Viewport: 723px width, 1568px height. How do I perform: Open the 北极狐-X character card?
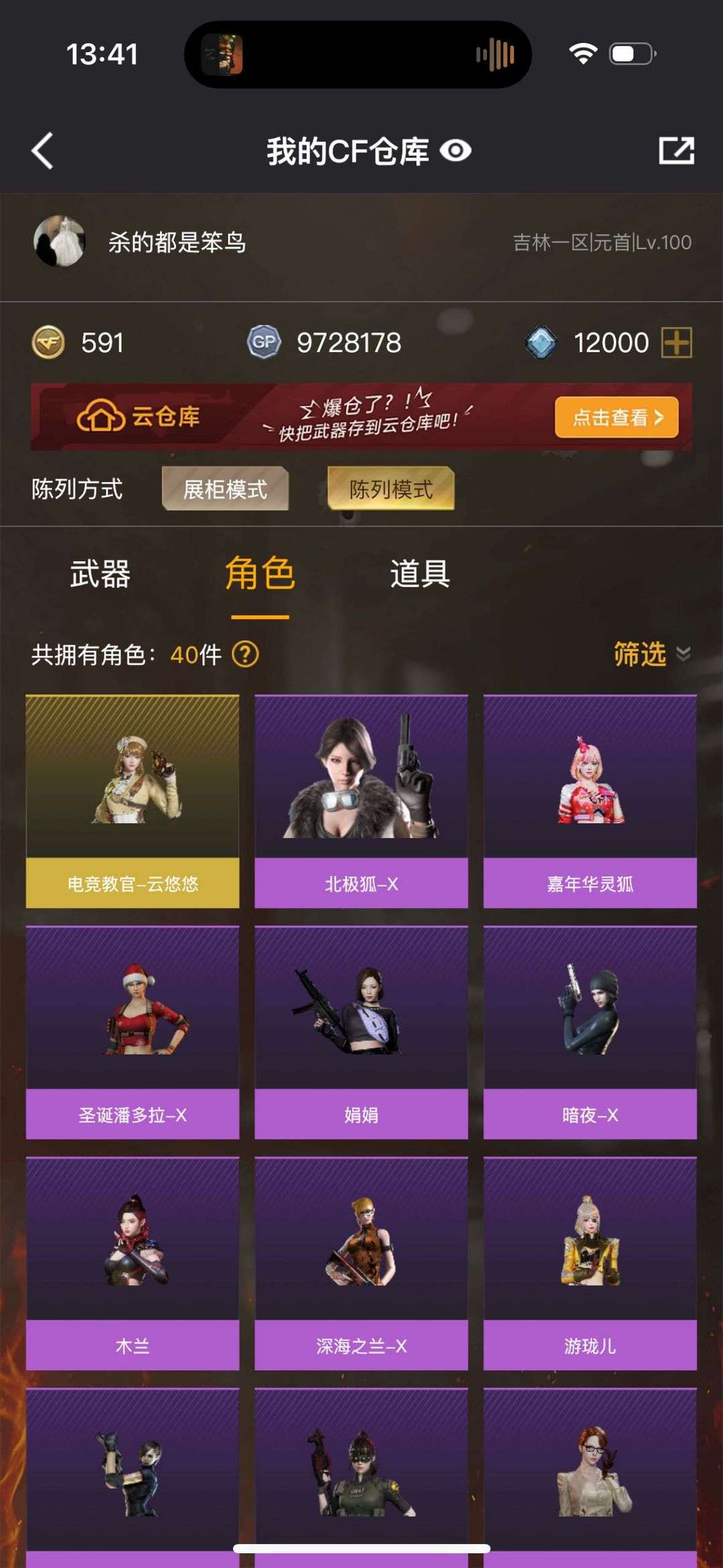[x=361, y=801]
